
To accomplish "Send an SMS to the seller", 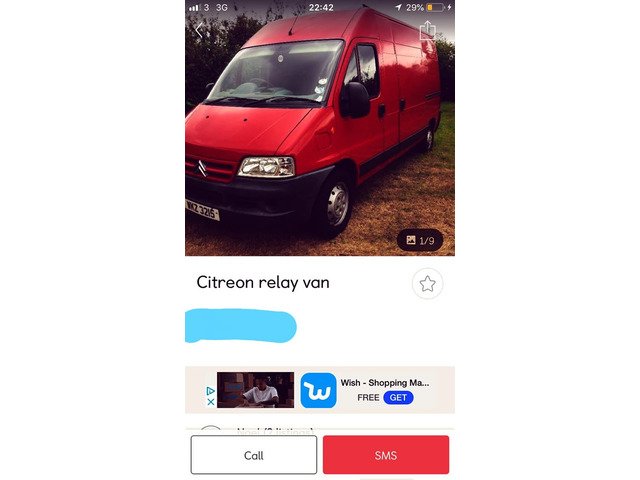I will click(385, 455).
